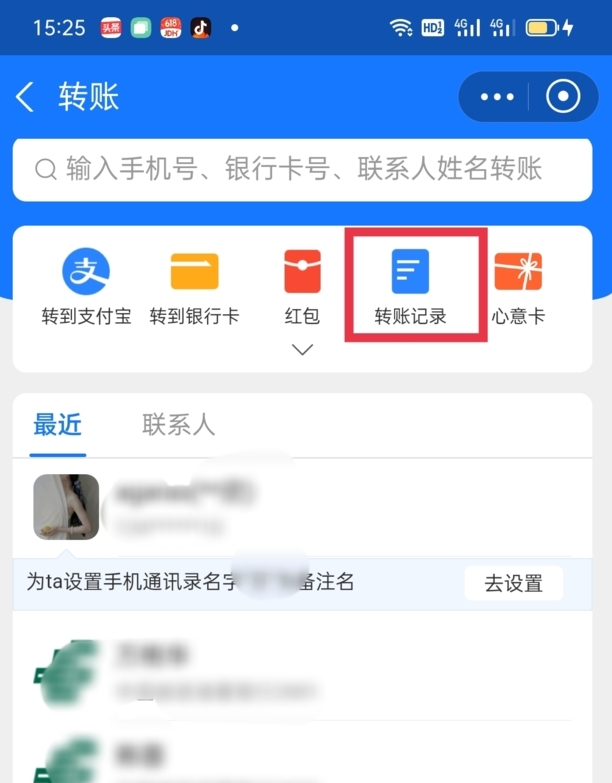
Task: Open the three-dot more options menu
Action: coord(496,97)
